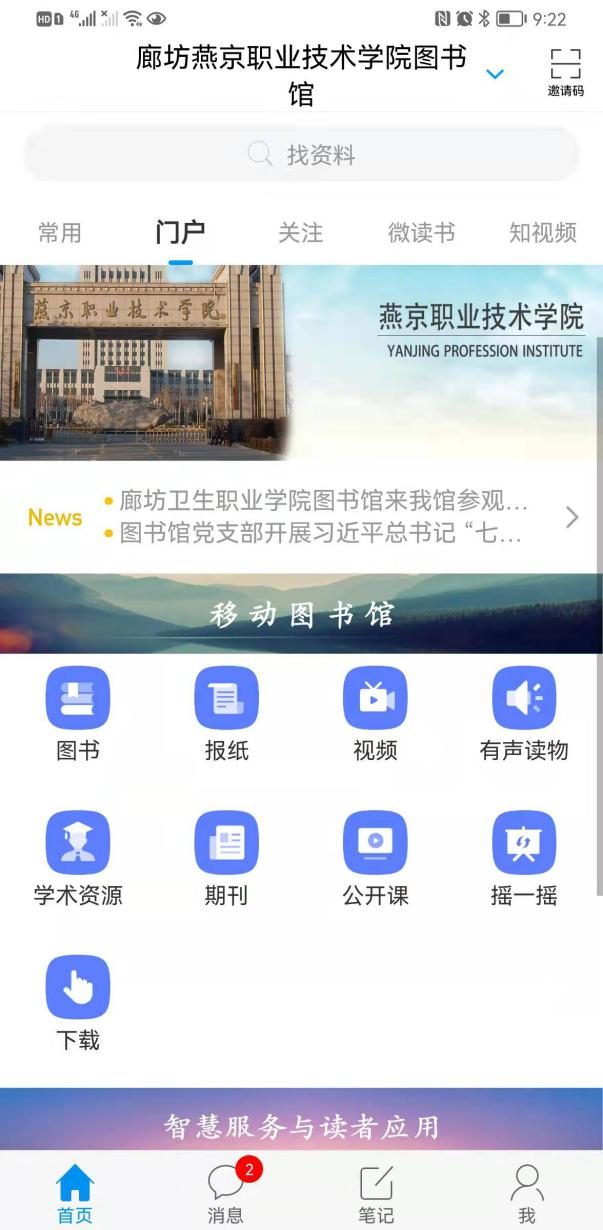This screenshot has width=603, height=1230.
Task: Open 学术资源 academic resources
Action: click(78, 857)
